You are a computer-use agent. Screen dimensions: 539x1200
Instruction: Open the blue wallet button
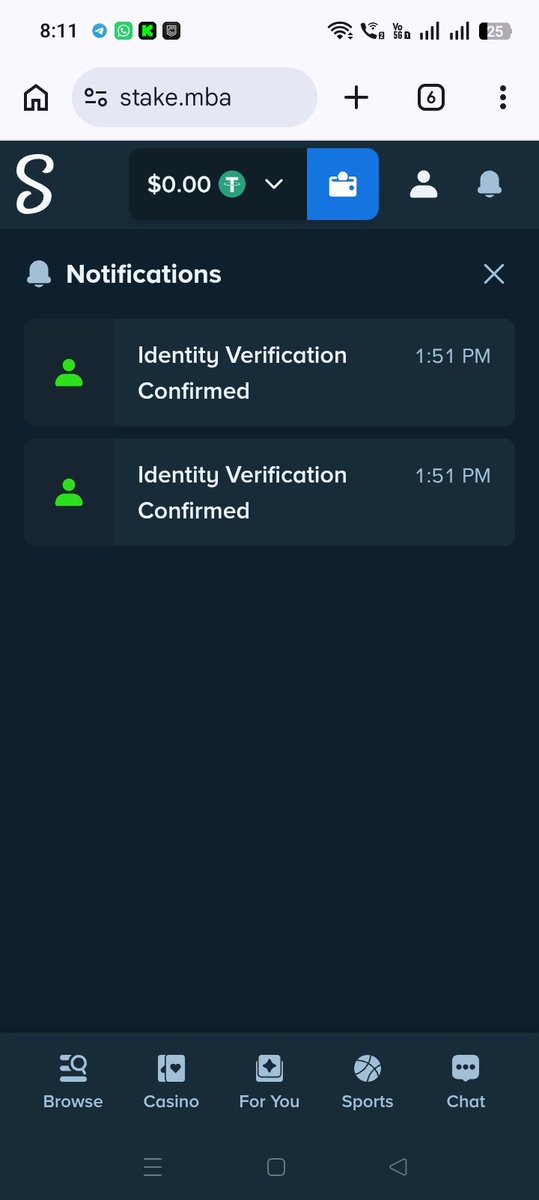pyautogui.click(x=343, y=184)
